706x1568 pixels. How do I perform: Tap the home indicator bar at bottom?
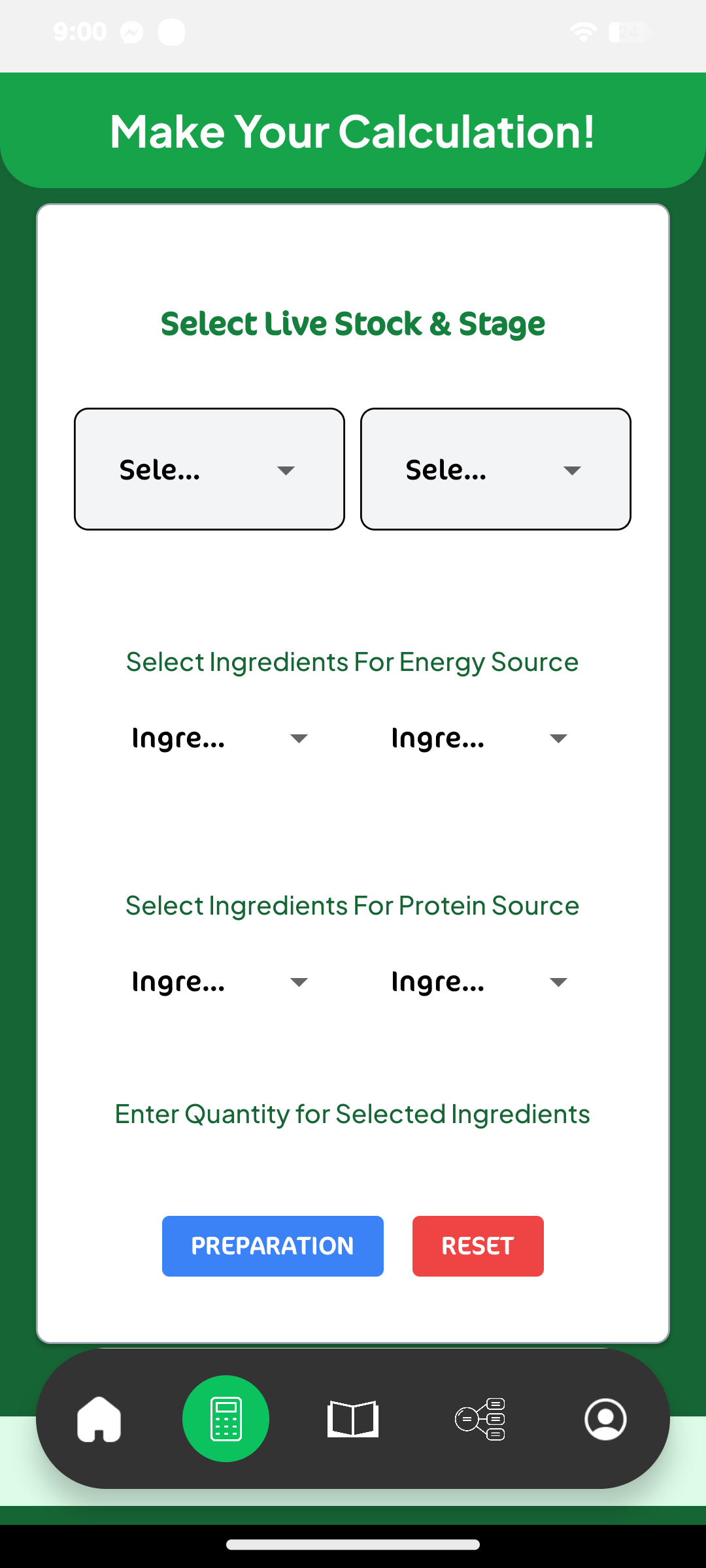pos(352,1544)
